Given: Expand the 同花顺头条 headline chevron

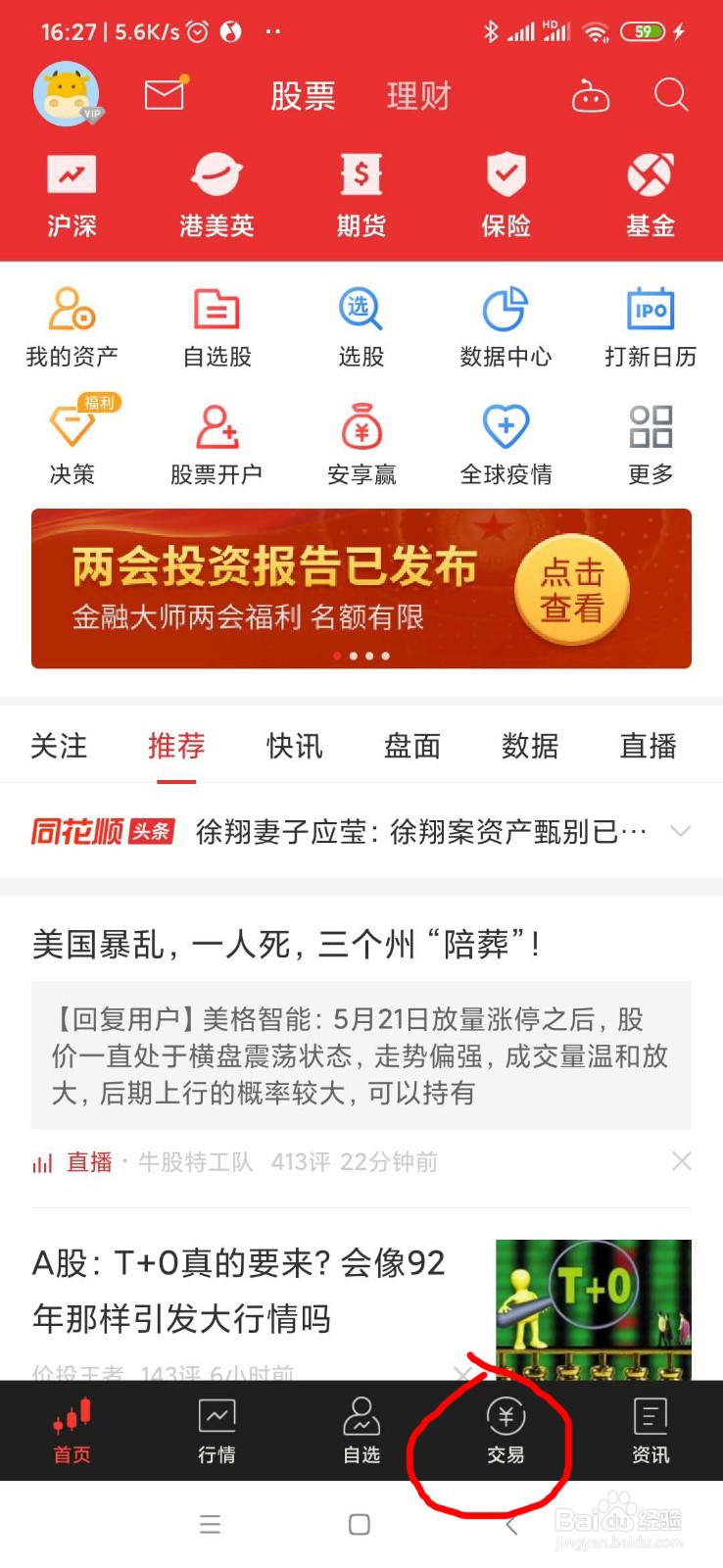Looking at the screenshot, I should pos(681,830).
